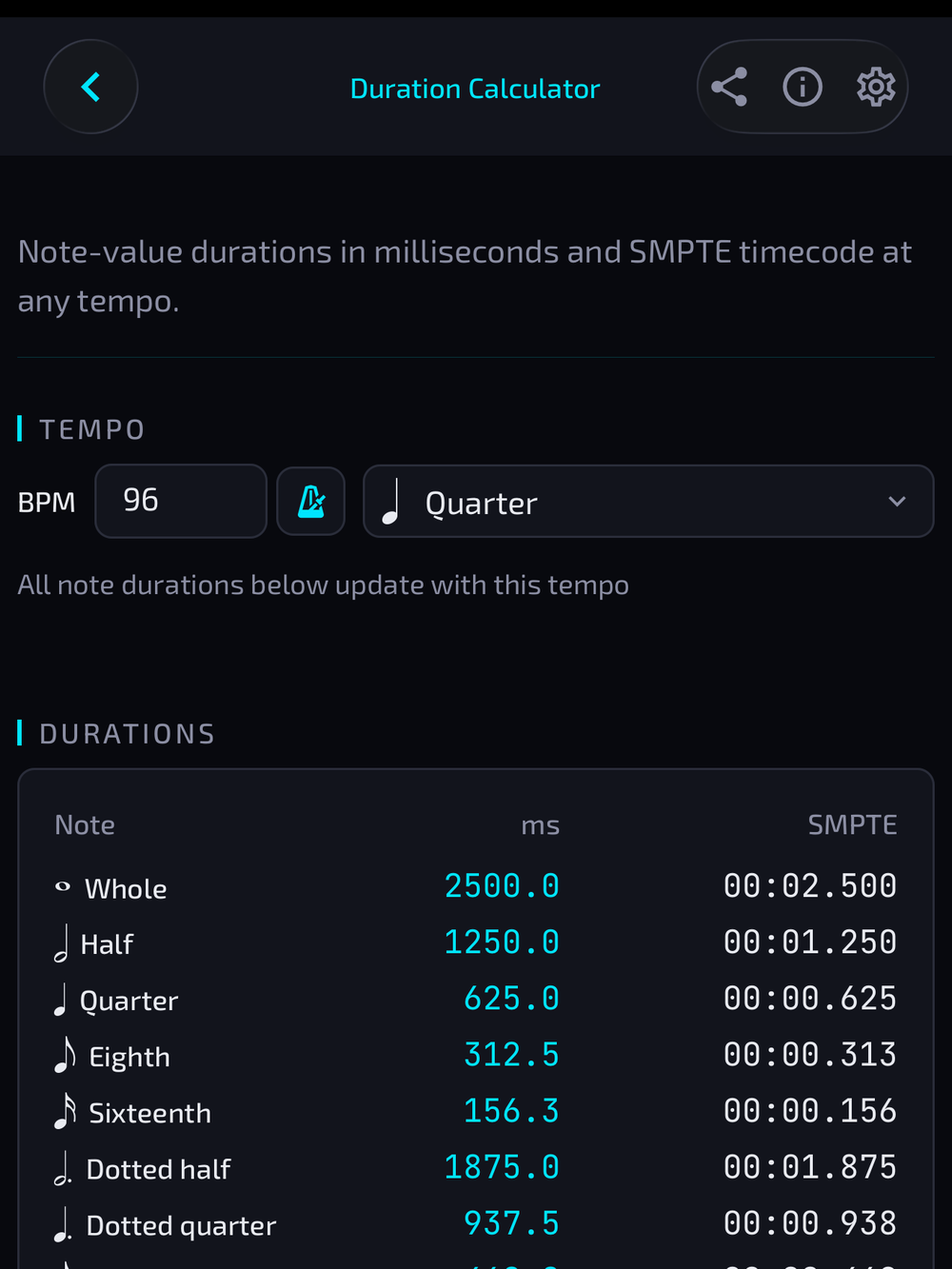
Task: Open the beat note value dropdown showing Quarter
Action: point(649,502)
